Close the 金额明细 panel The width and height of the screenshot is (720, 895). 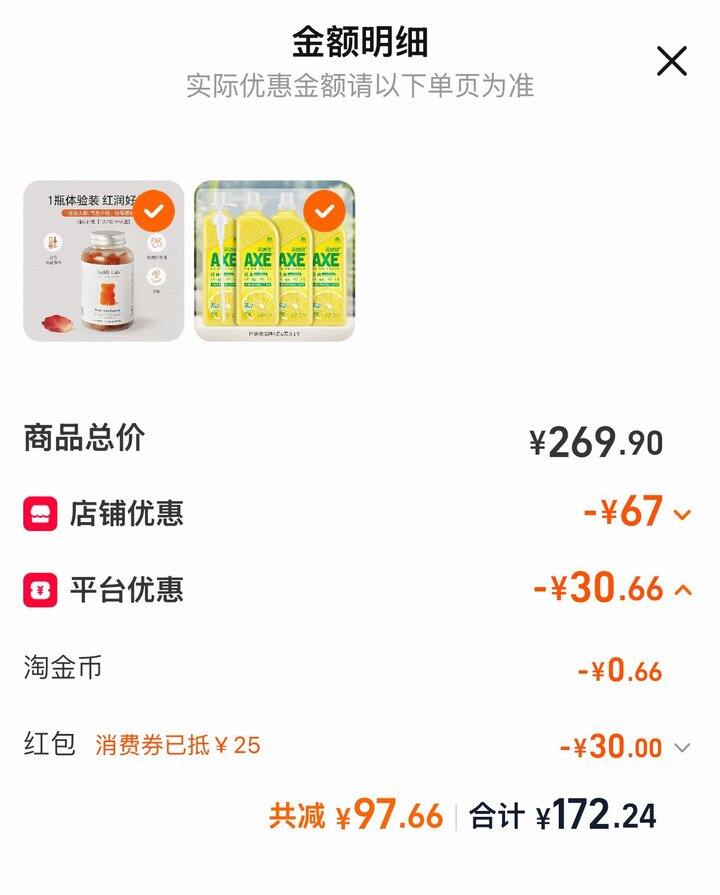click(671, 61)
